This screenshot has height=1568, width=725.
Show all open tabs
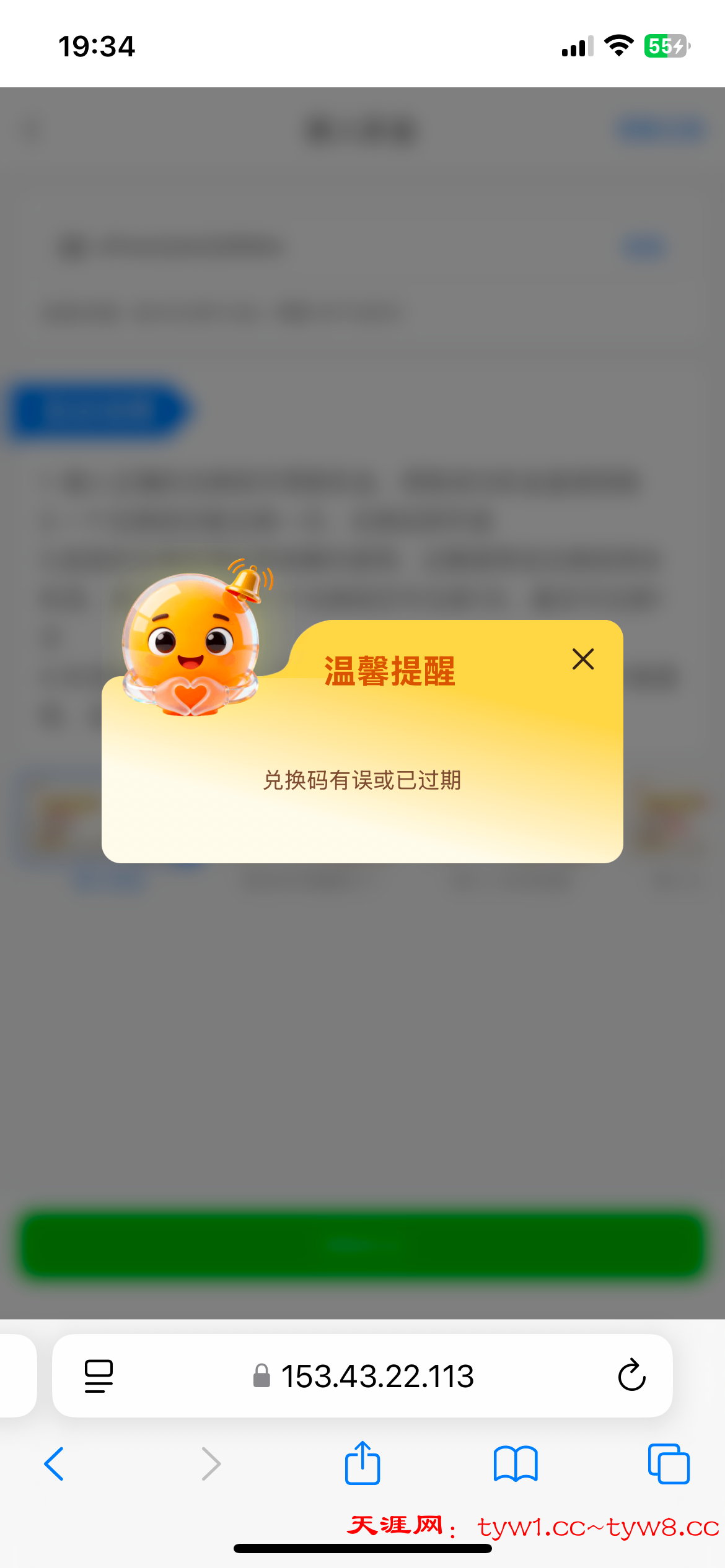(668, 1464)
